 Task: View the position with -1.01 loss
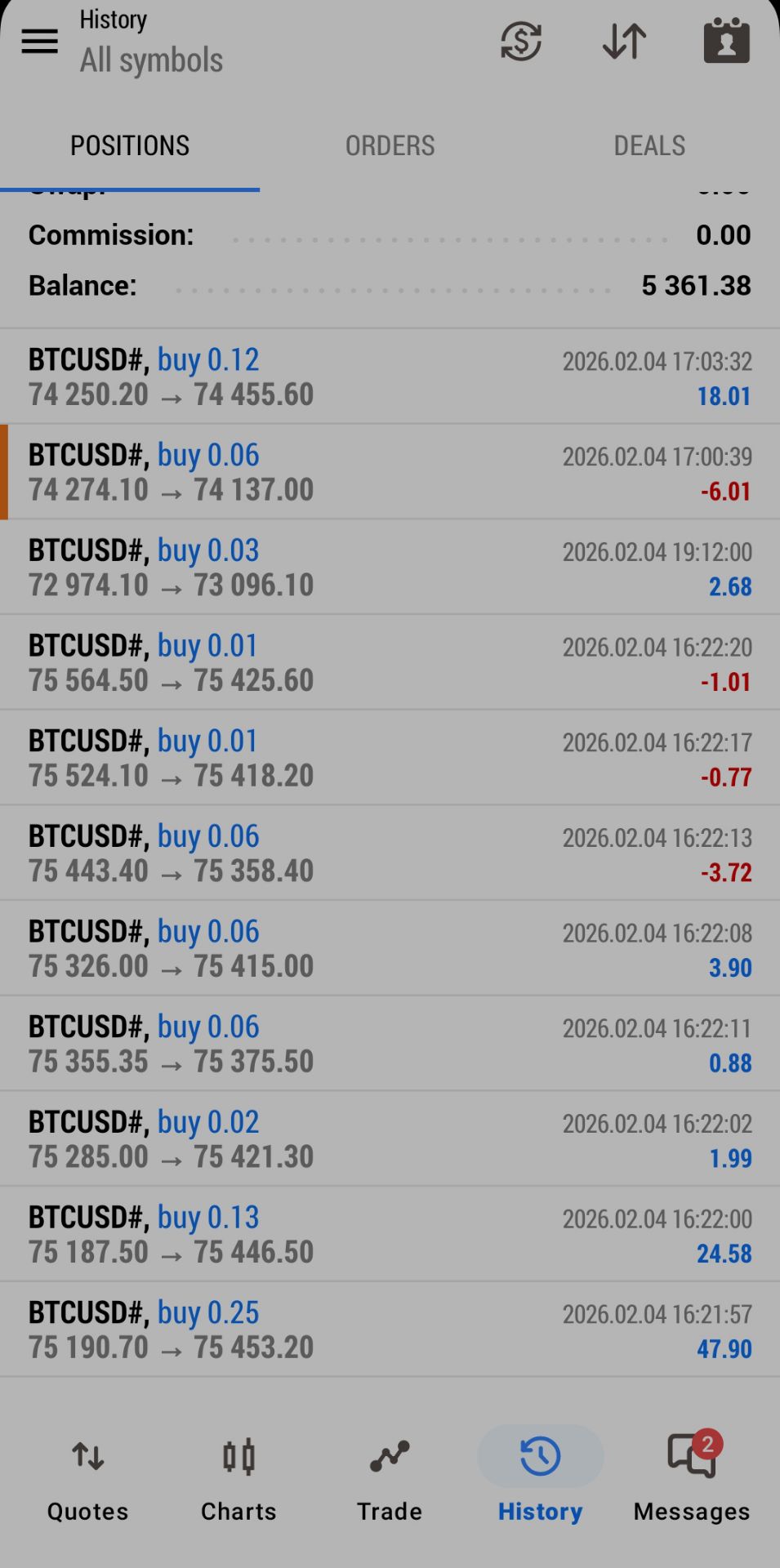390,662
